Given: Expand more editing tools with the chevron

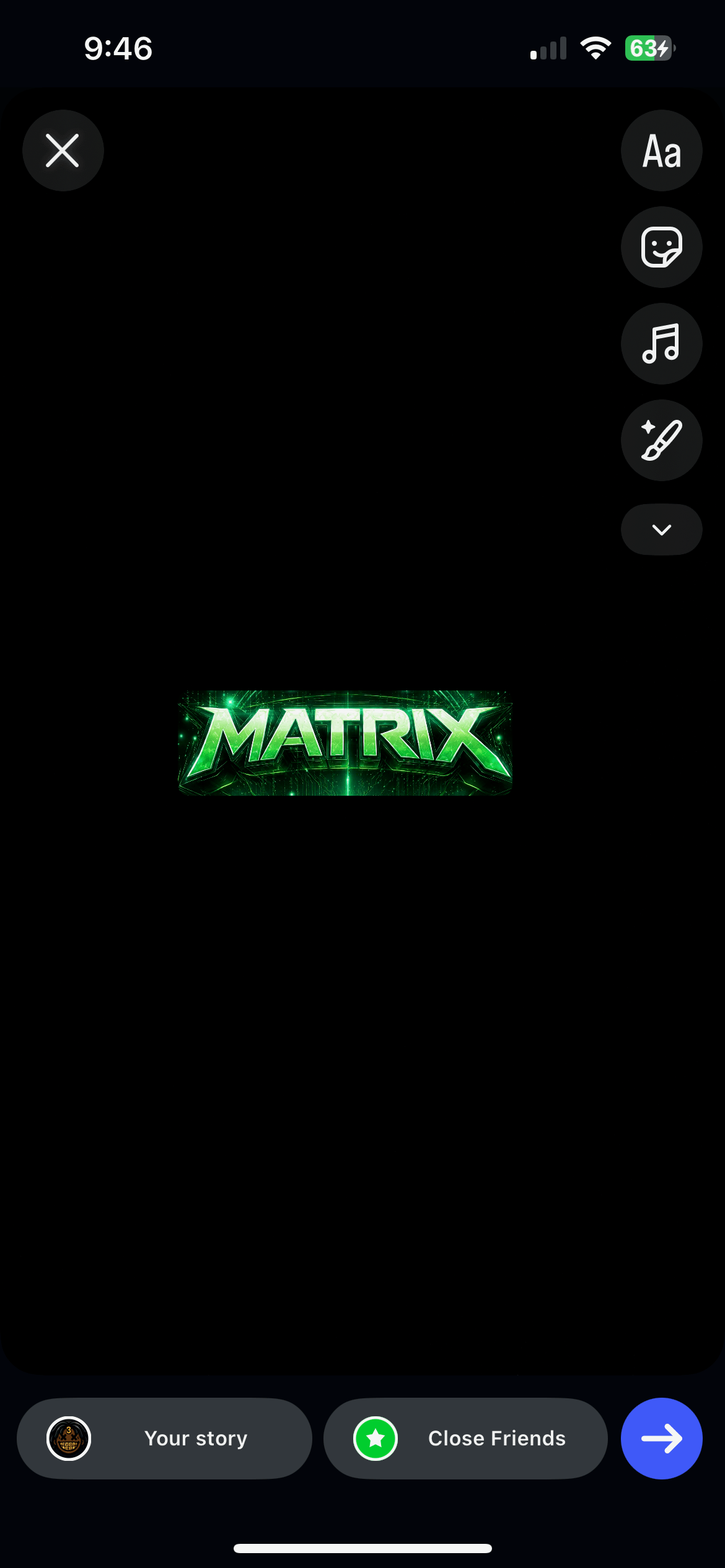Looking at the screenshot, I should tap(661, 529).
